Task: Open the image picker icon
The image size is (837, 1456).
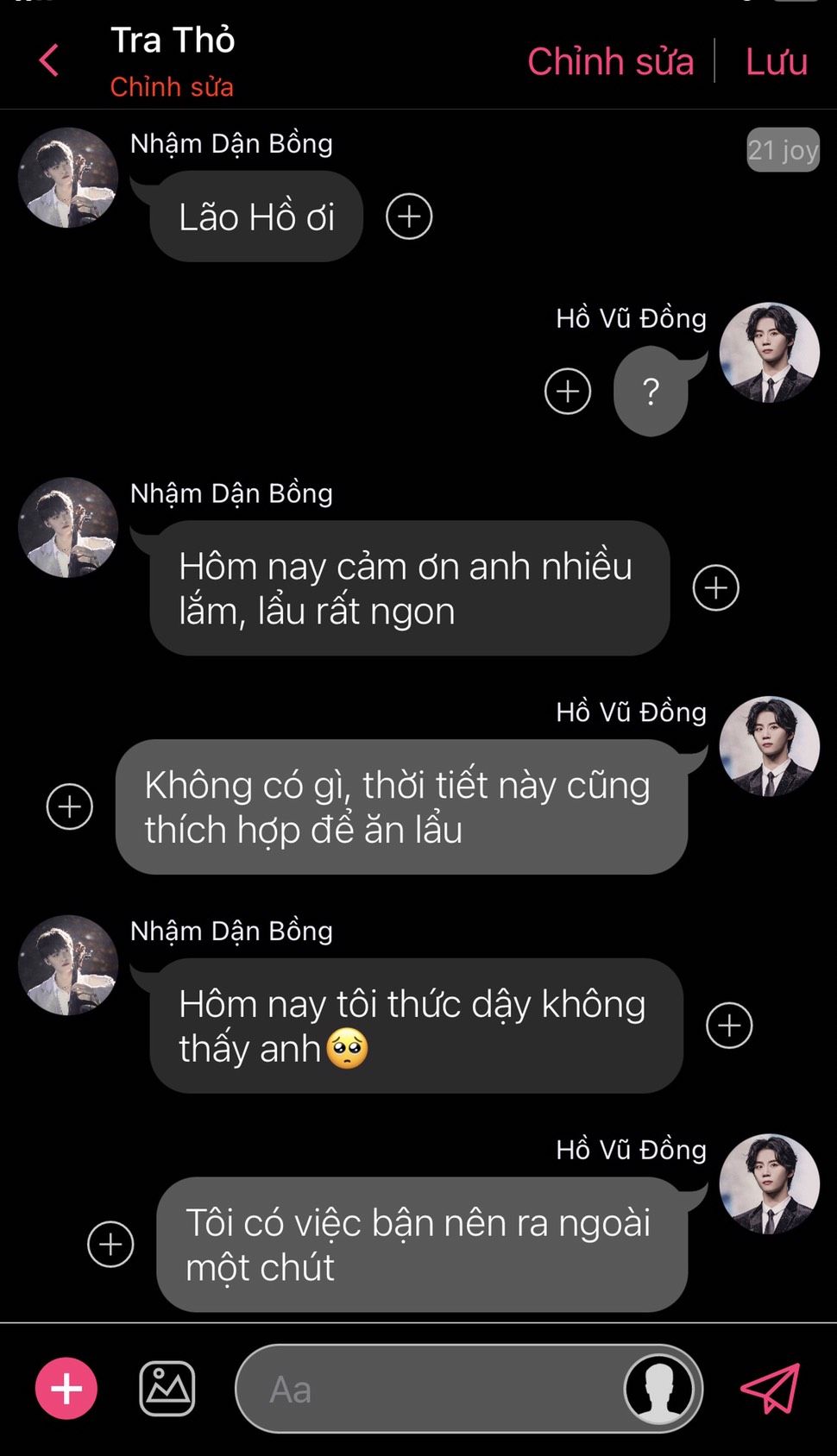Action: pyautogui.click(x=167, y=1388)
